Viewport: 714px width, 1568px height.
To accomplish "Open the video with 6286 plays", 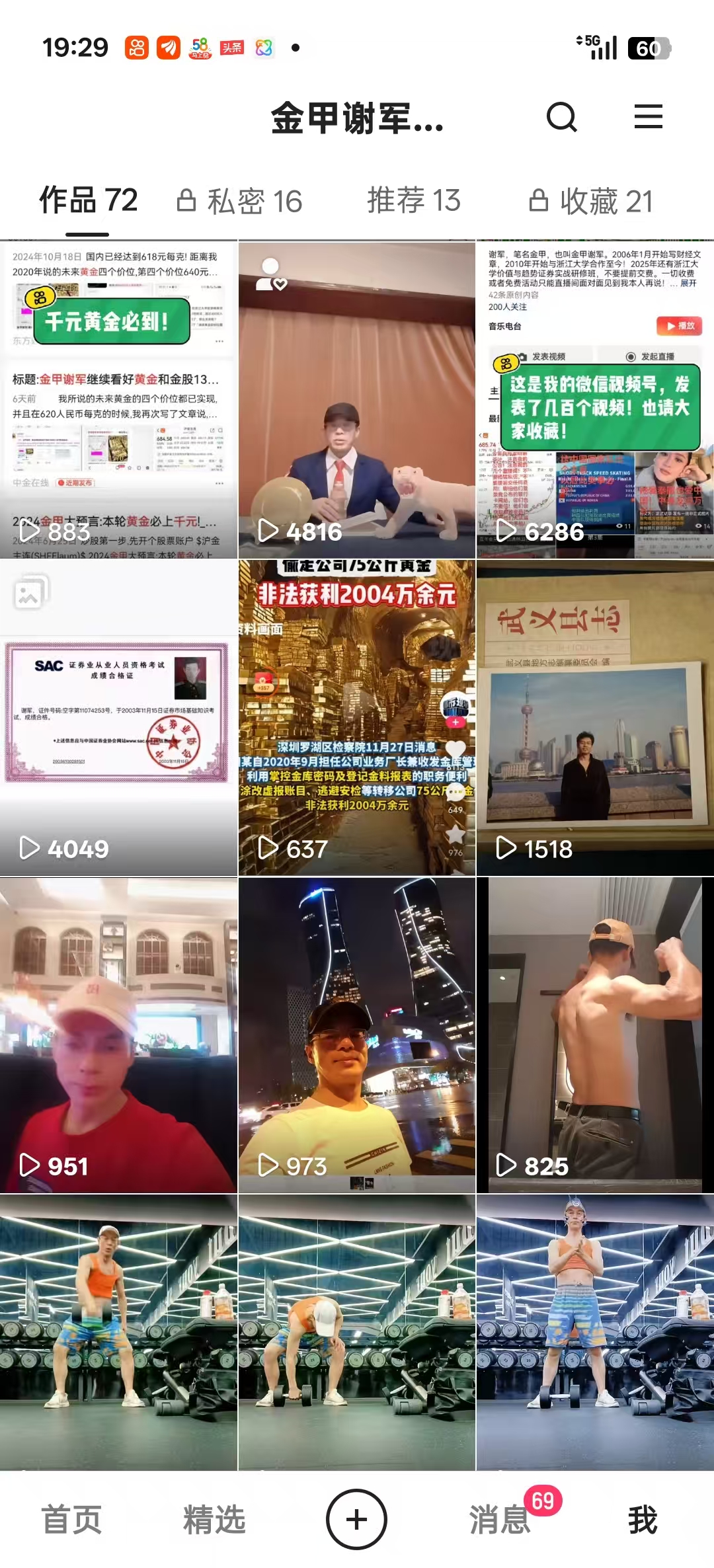I will coord(595,400).
